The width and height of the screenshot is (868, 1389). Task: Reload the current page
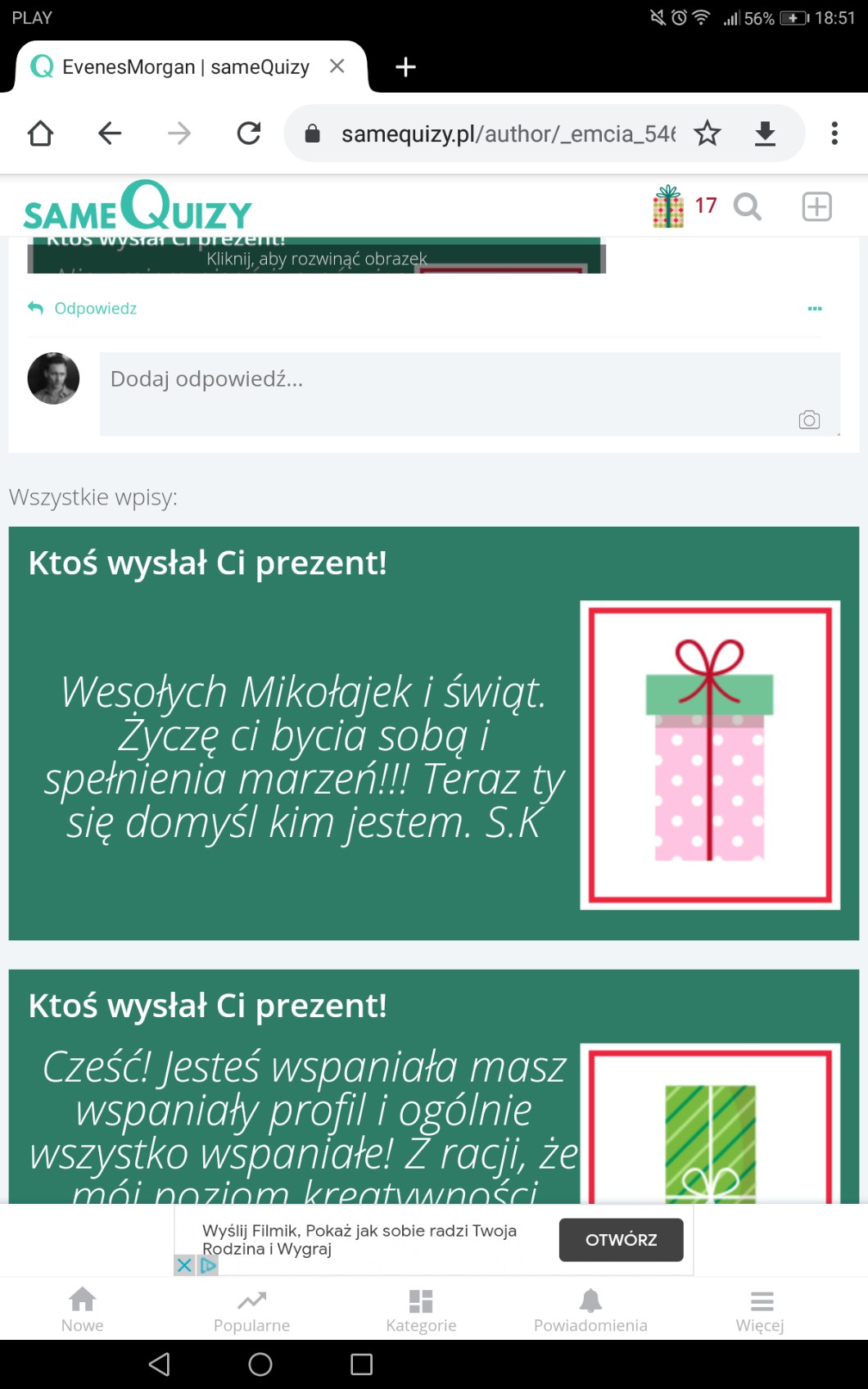pyautogui.click(x=248, y=133)
